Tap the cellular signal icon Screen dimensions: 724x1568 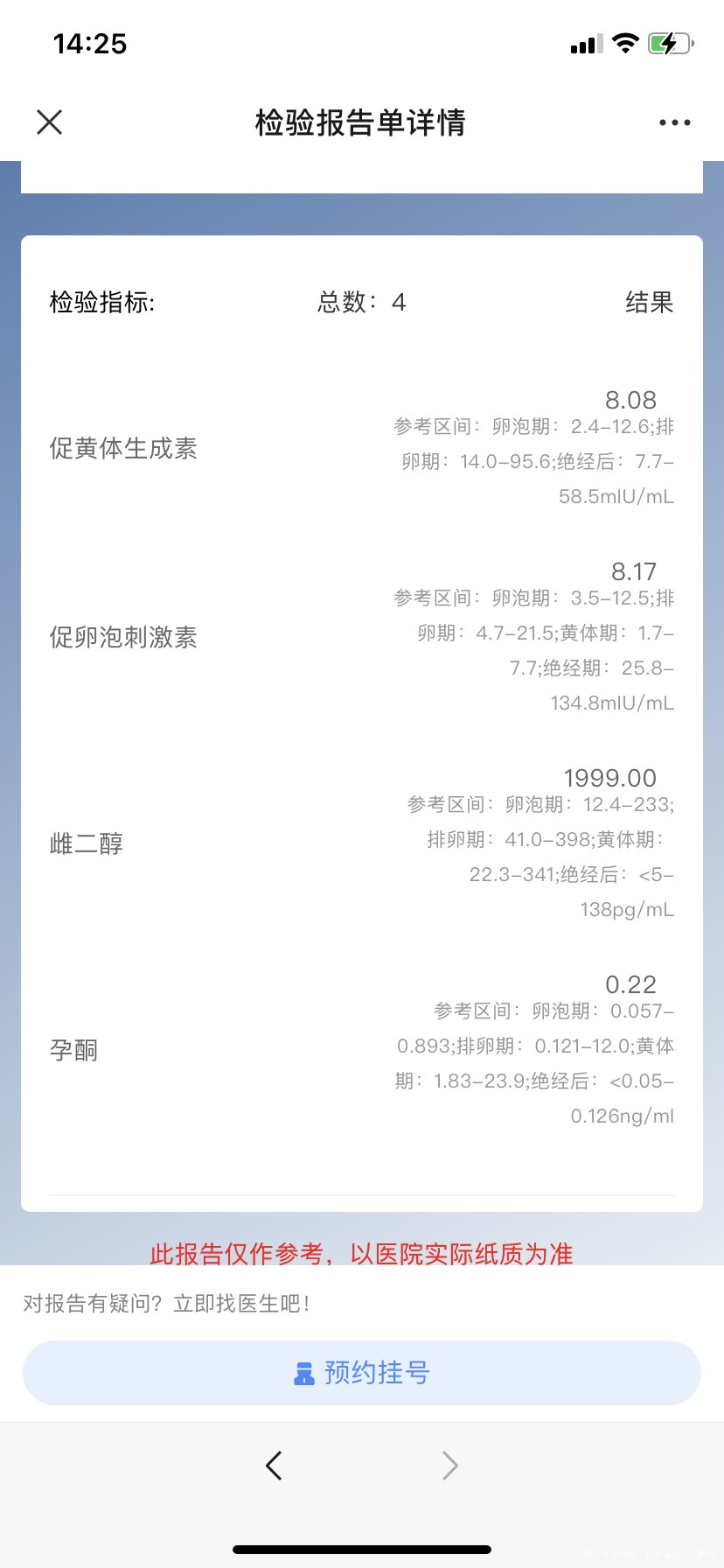point(585,41)
